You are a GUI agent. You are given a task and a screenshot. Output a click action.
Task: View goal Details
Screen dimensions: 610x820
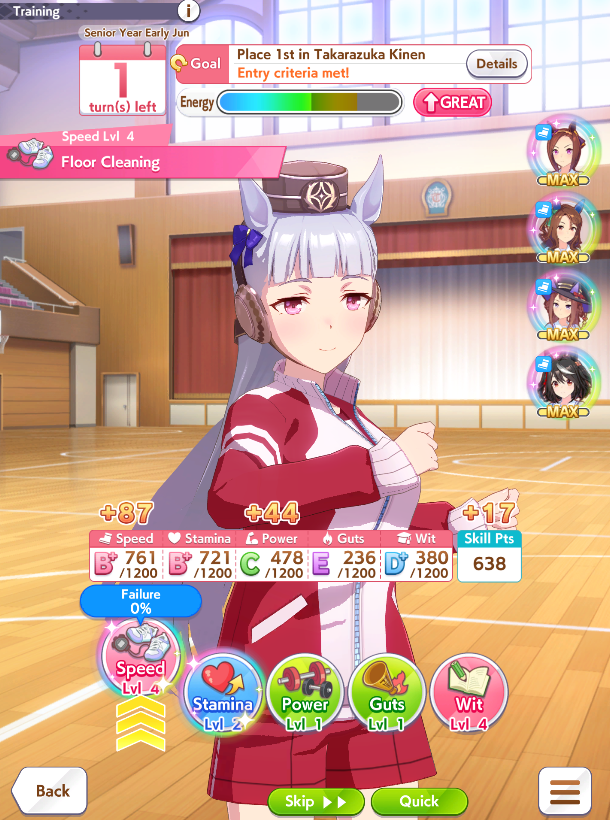[x=496, y=64]
